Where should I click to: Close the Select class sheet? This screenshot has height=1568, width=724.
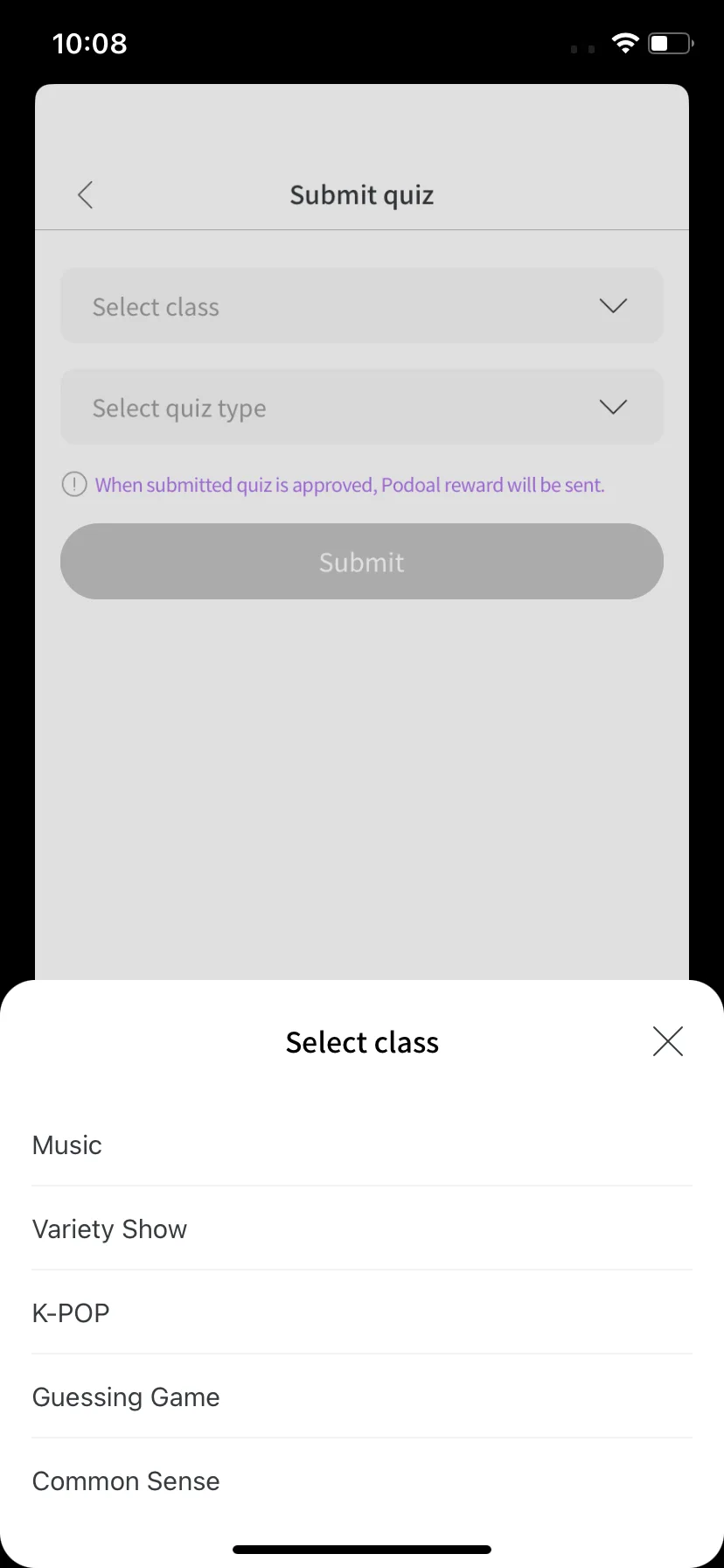point(667,1041)
